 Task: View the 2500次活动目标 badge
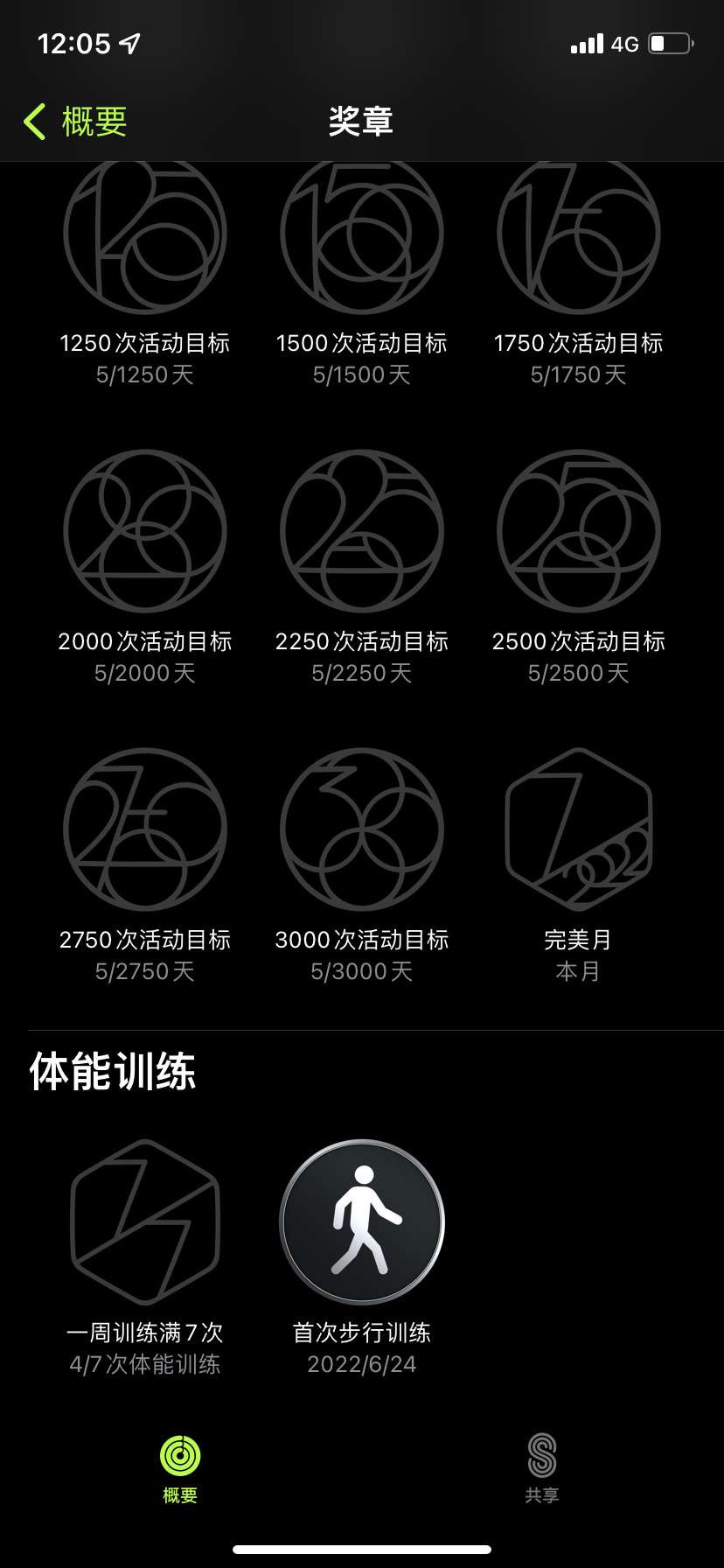coord(579,531)
